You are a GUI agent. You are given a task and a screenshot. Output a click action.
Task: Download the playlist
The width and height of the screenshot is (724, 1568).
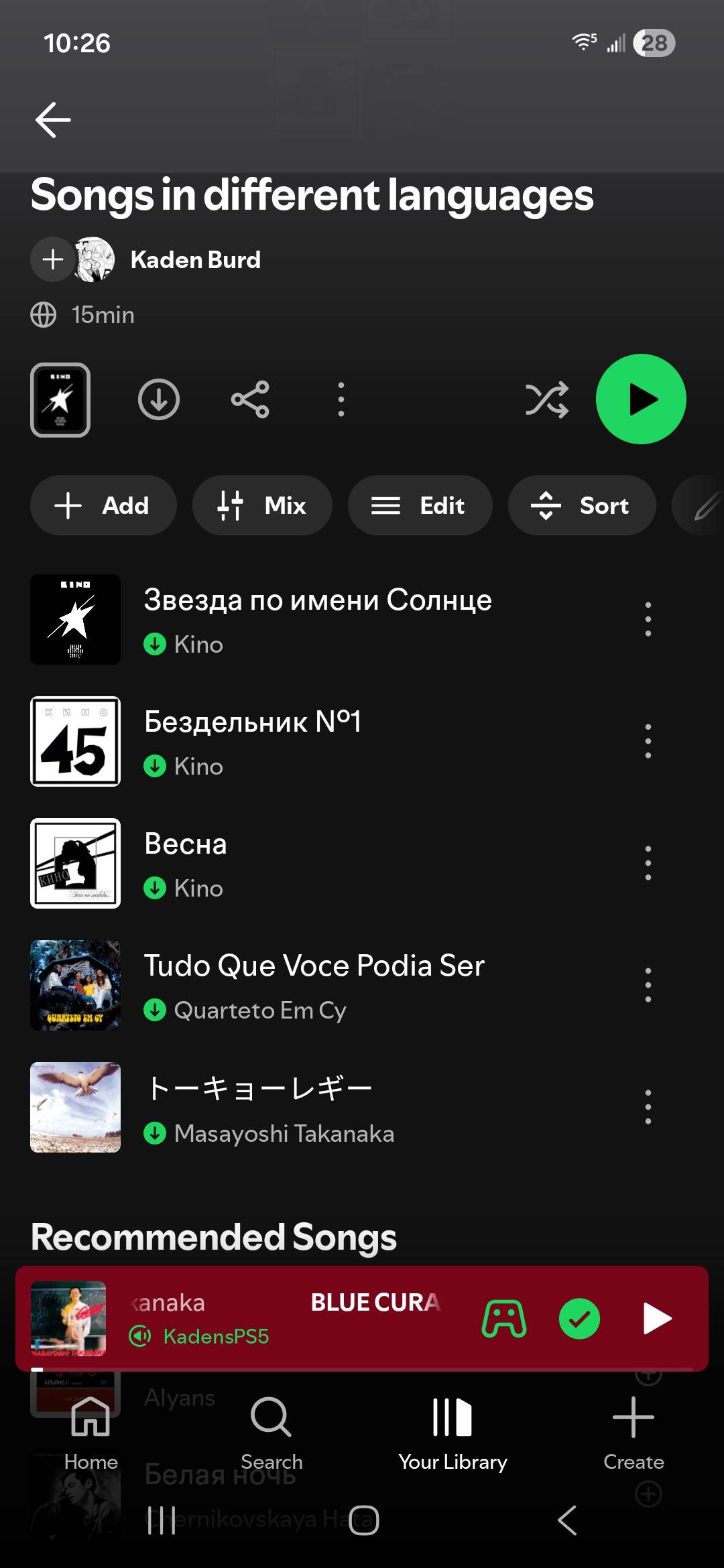159,399
